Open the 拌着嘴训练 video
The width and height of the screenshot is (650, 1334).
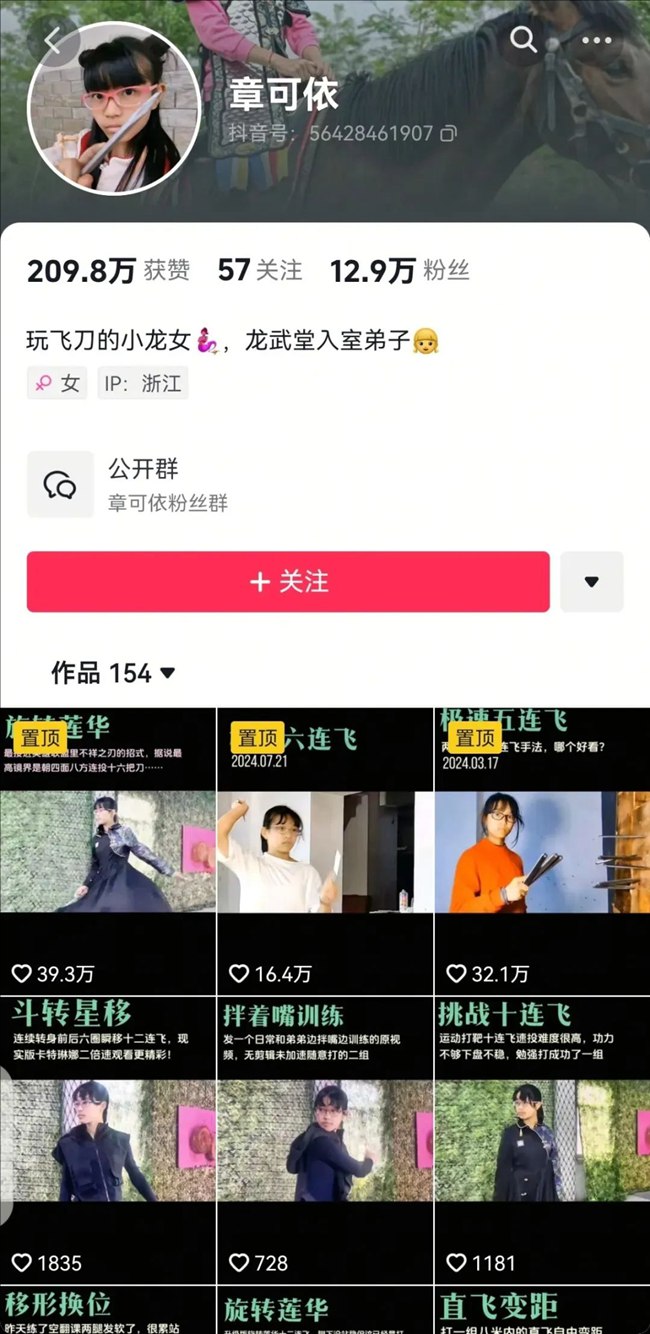(x=325, y=1140)
